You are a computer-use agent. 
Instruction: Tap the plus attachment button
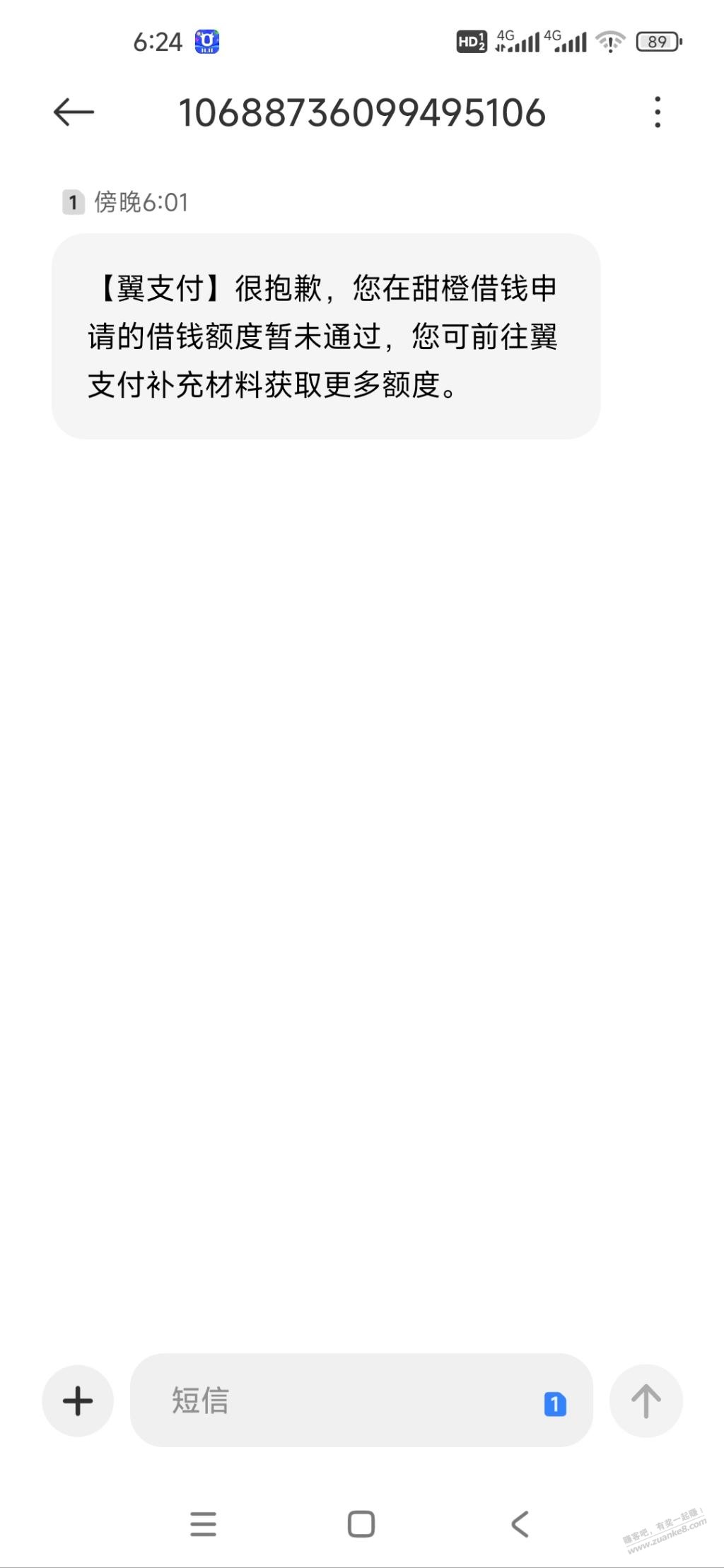78,1401
